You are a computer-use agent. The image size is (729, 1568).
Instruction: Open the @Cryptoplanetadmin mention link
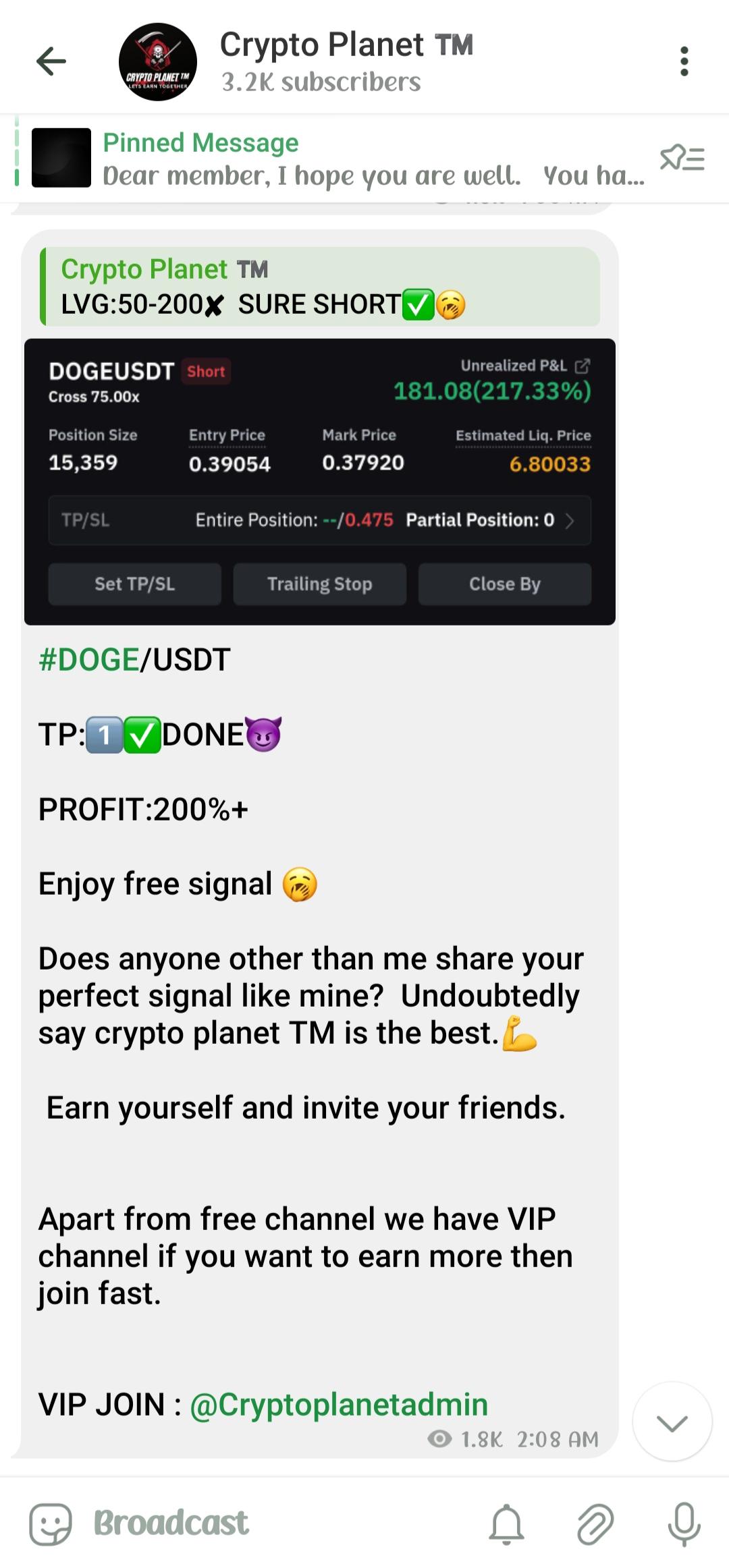[339, 1405]
